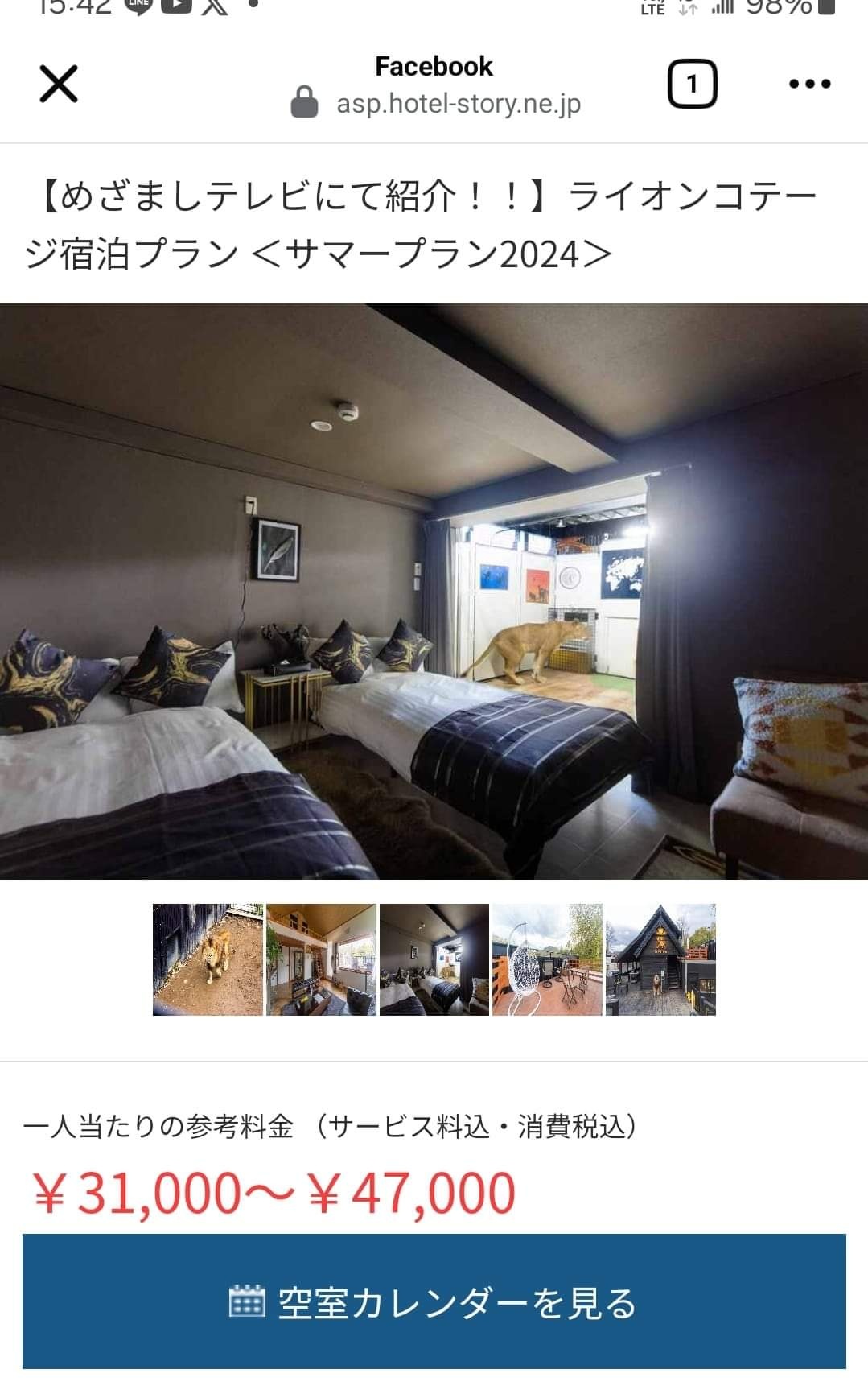Tap 空室カレンダーを見る button
The width and height of the screenshot is (868, 1394).
tap(434, 1301)
